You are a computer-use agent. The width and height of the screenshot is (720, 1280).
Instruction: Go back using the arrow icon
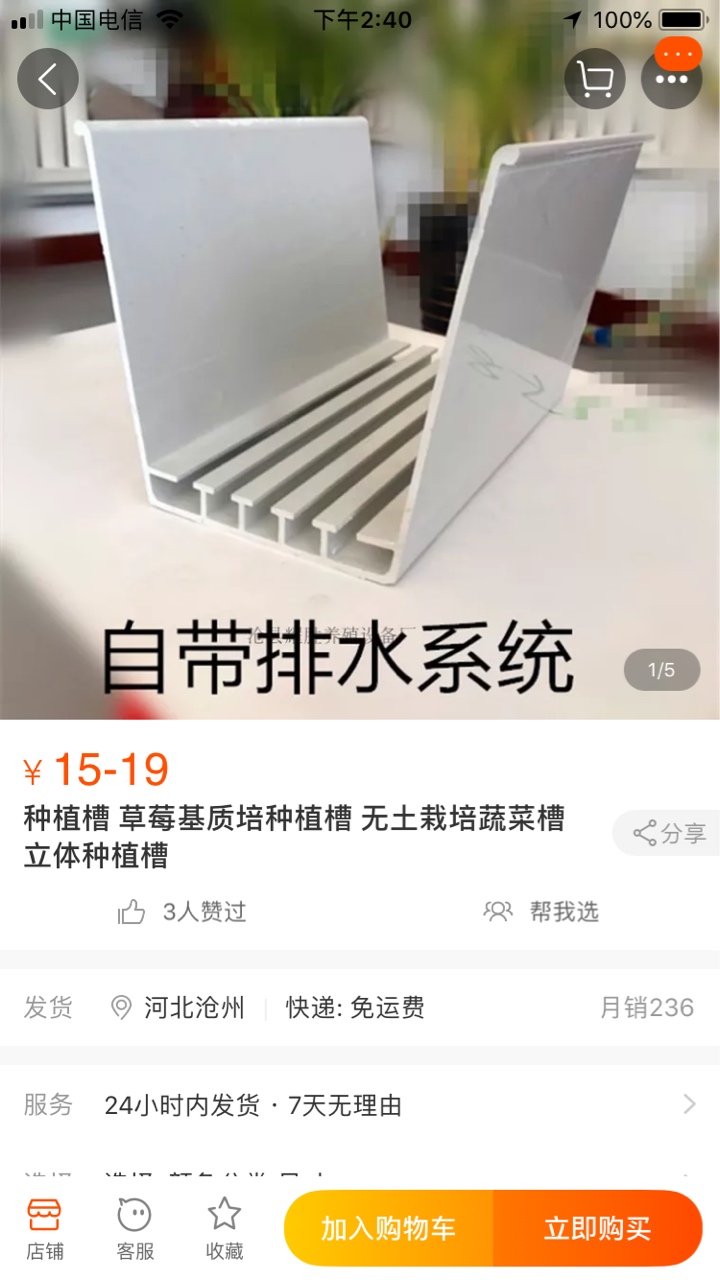(47, 79)
